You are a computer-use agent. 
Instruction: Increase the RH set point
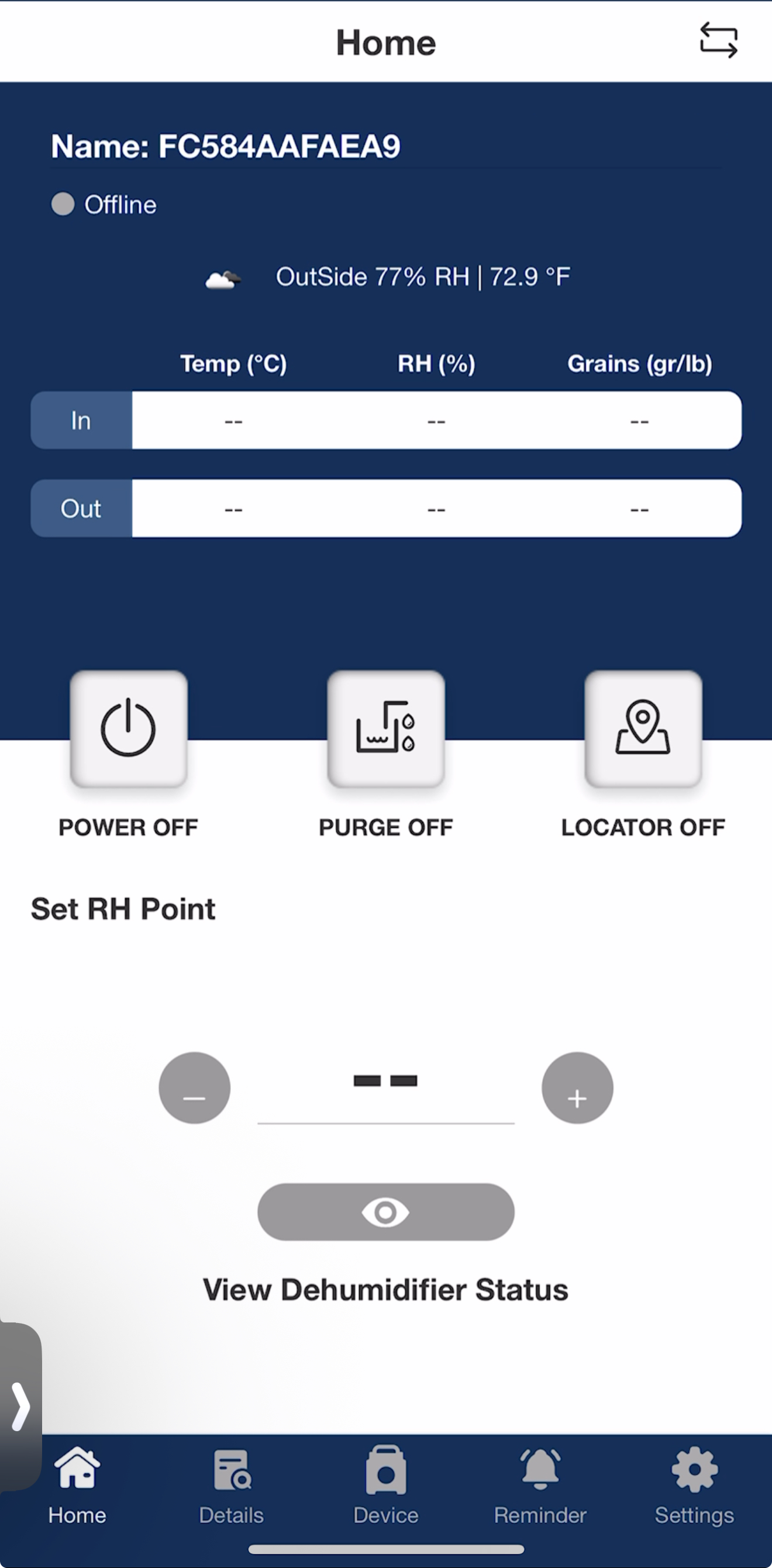(577, 1088)
